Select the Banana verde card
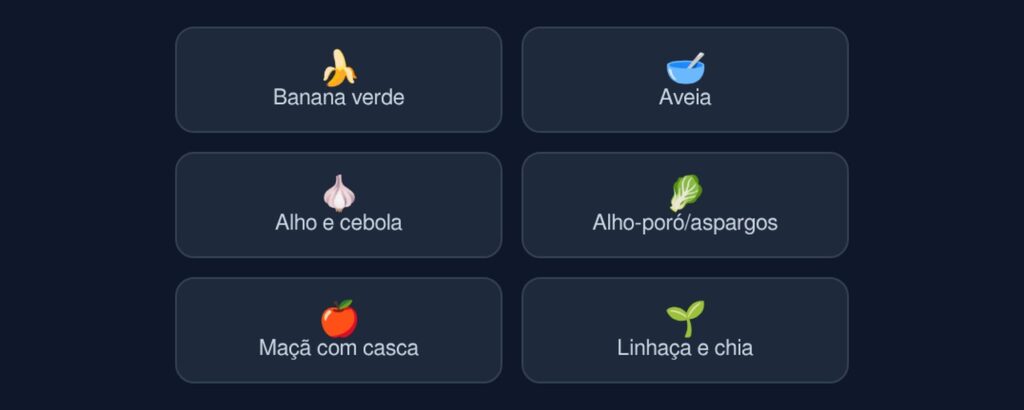 coord(338,80)
